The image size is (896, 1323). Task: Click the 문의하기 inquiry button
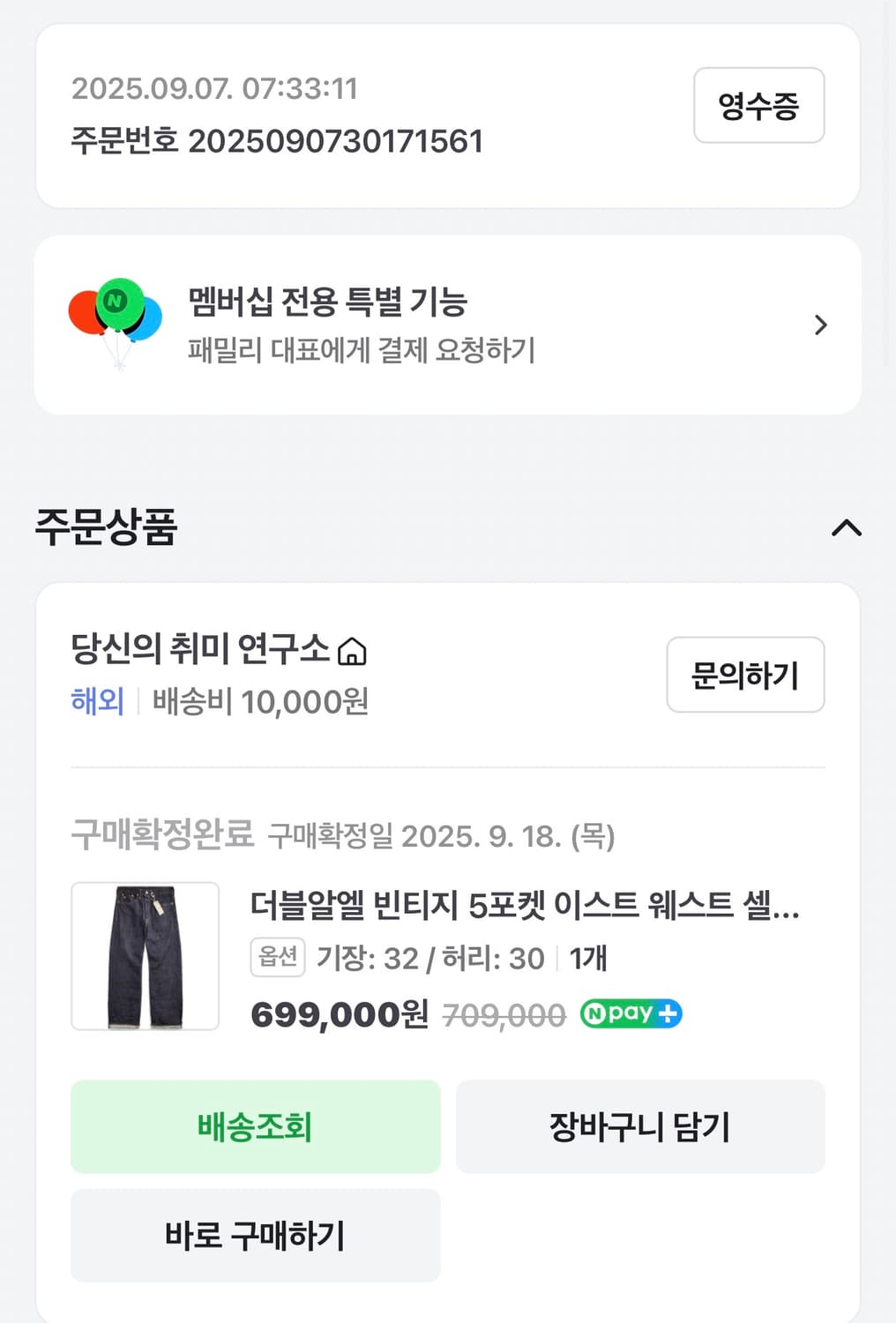745,675
